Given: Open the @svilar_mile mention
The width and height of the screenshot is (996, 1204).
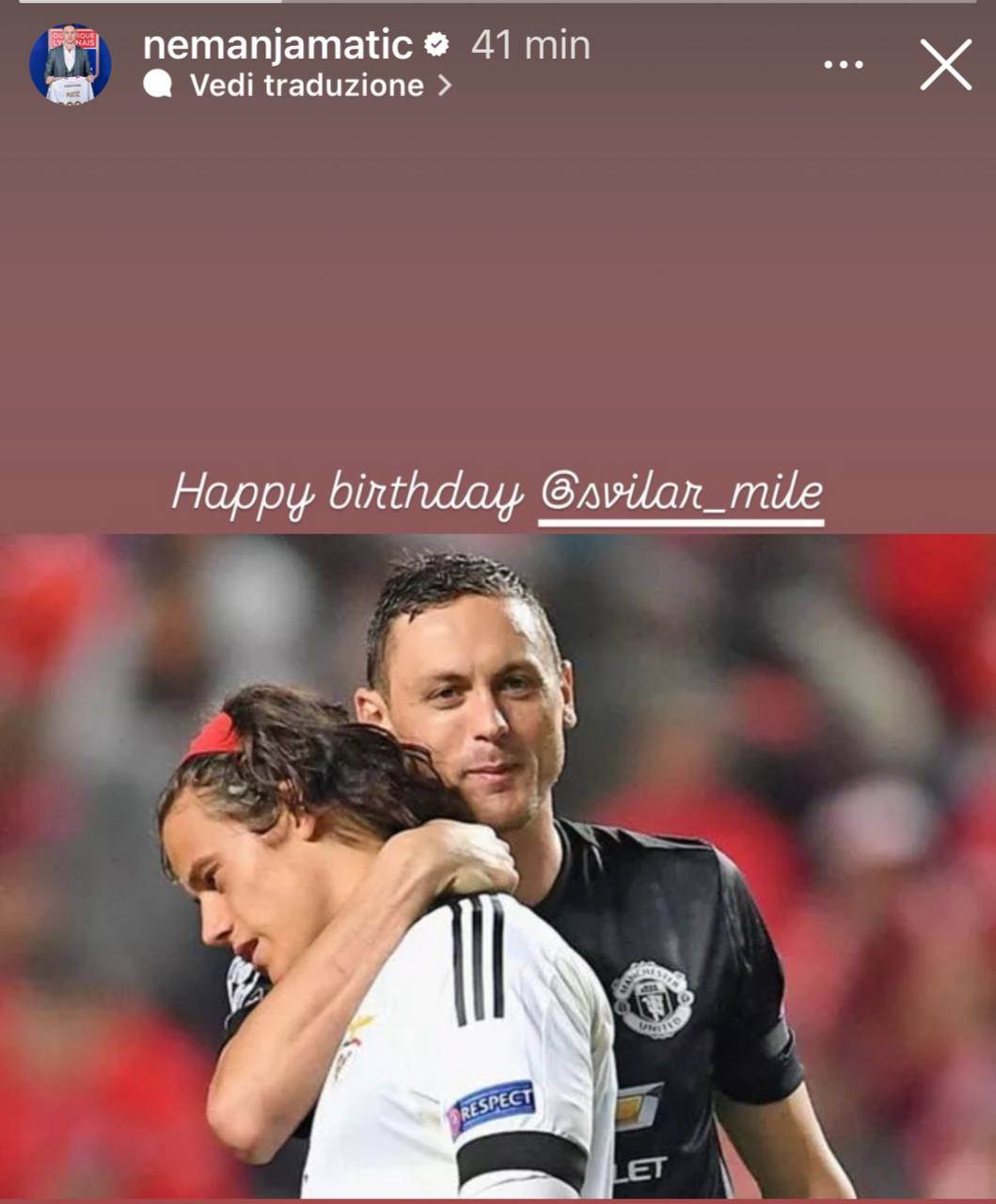Looking at the screenshot, I should tap(681, 493).
